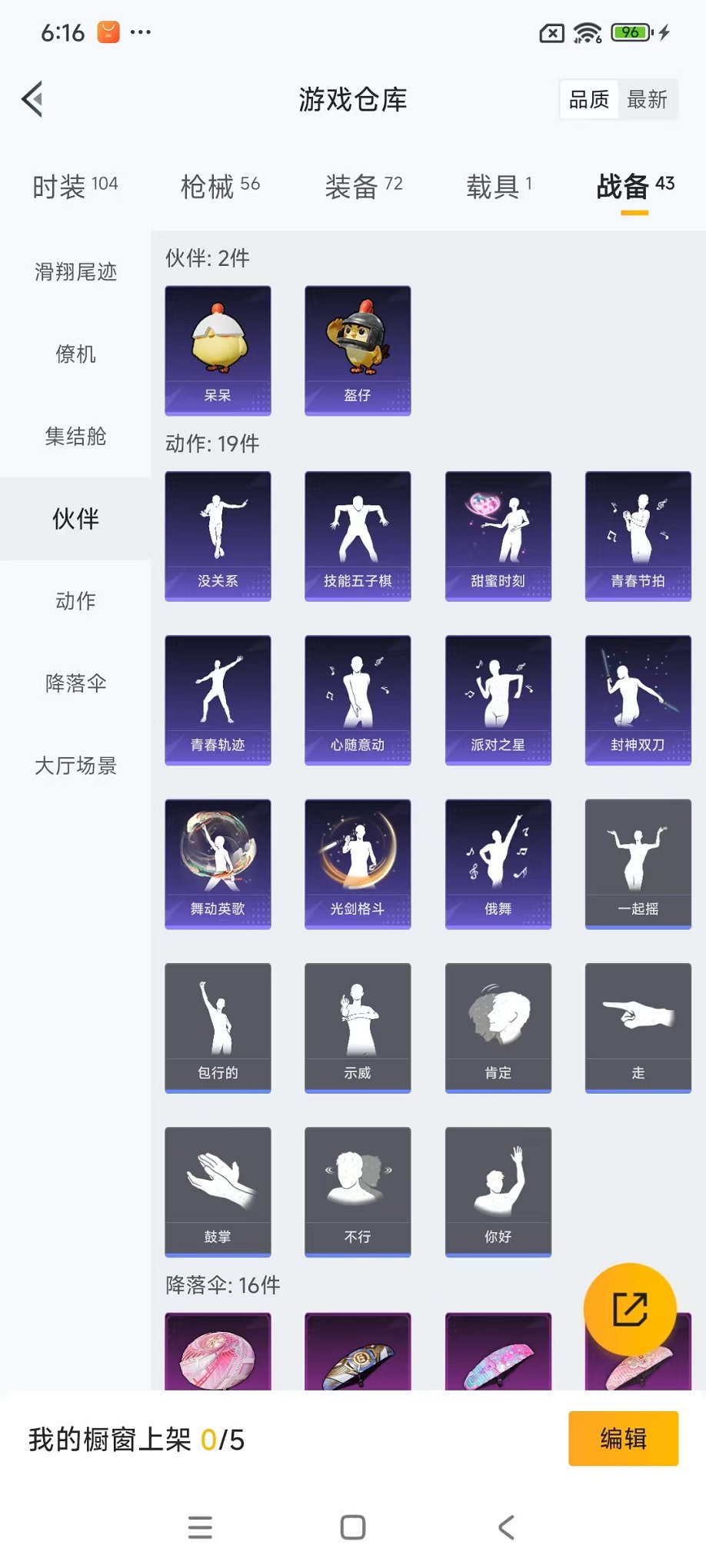Select the 呆呆 chick companion
The image size is (706, 1568).
(x=218, y=350)
